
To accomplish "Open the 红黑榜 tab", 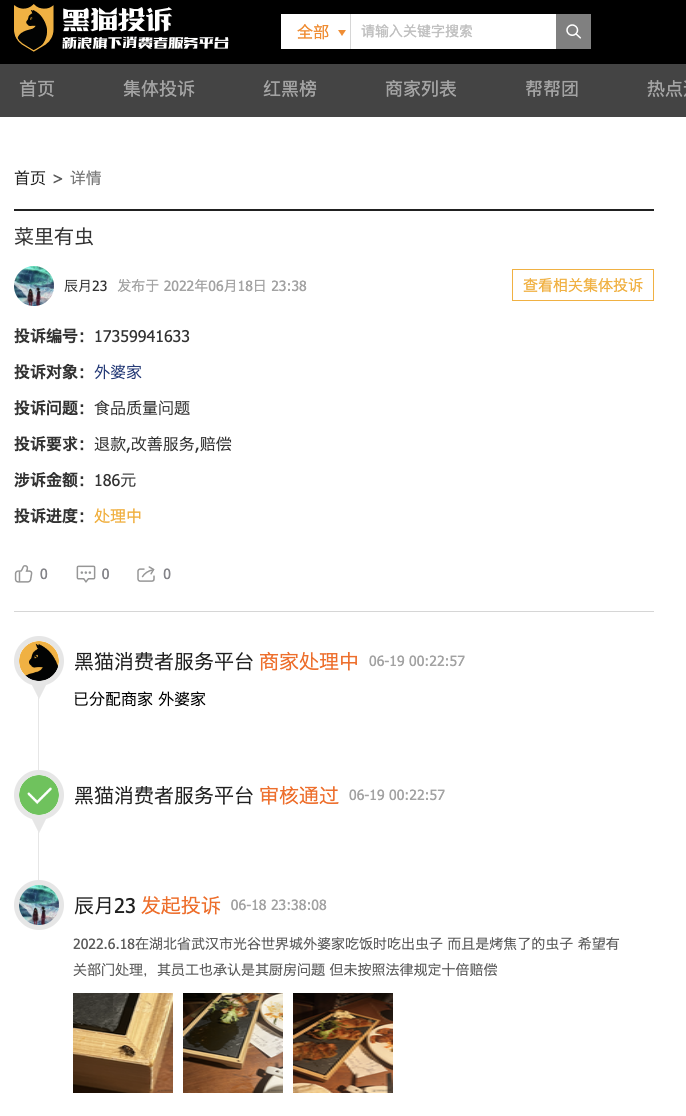I will coord(290,89).
